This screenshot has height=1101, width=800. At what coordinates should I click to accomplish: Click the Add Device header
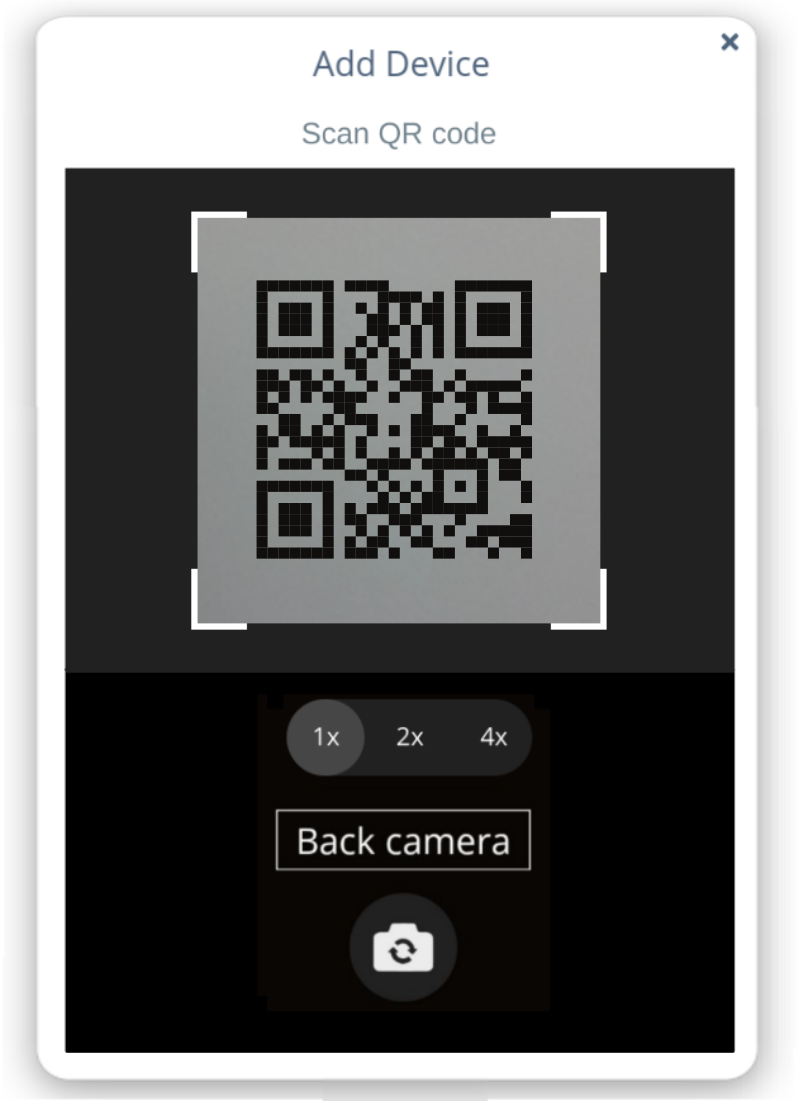pyautogui.click(x=399, y=64)
